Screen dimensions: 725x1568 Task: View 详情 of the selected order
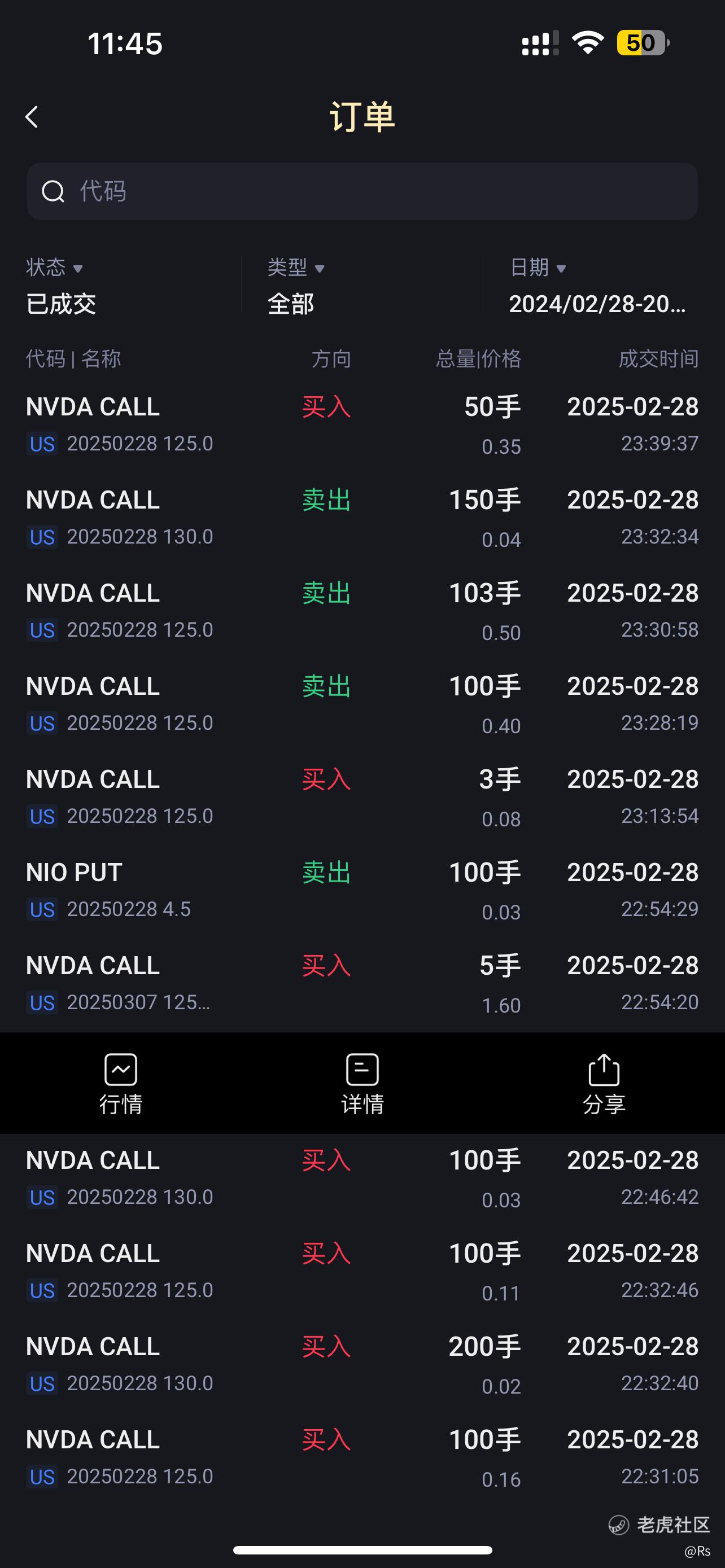click(x=362, y=1084)
